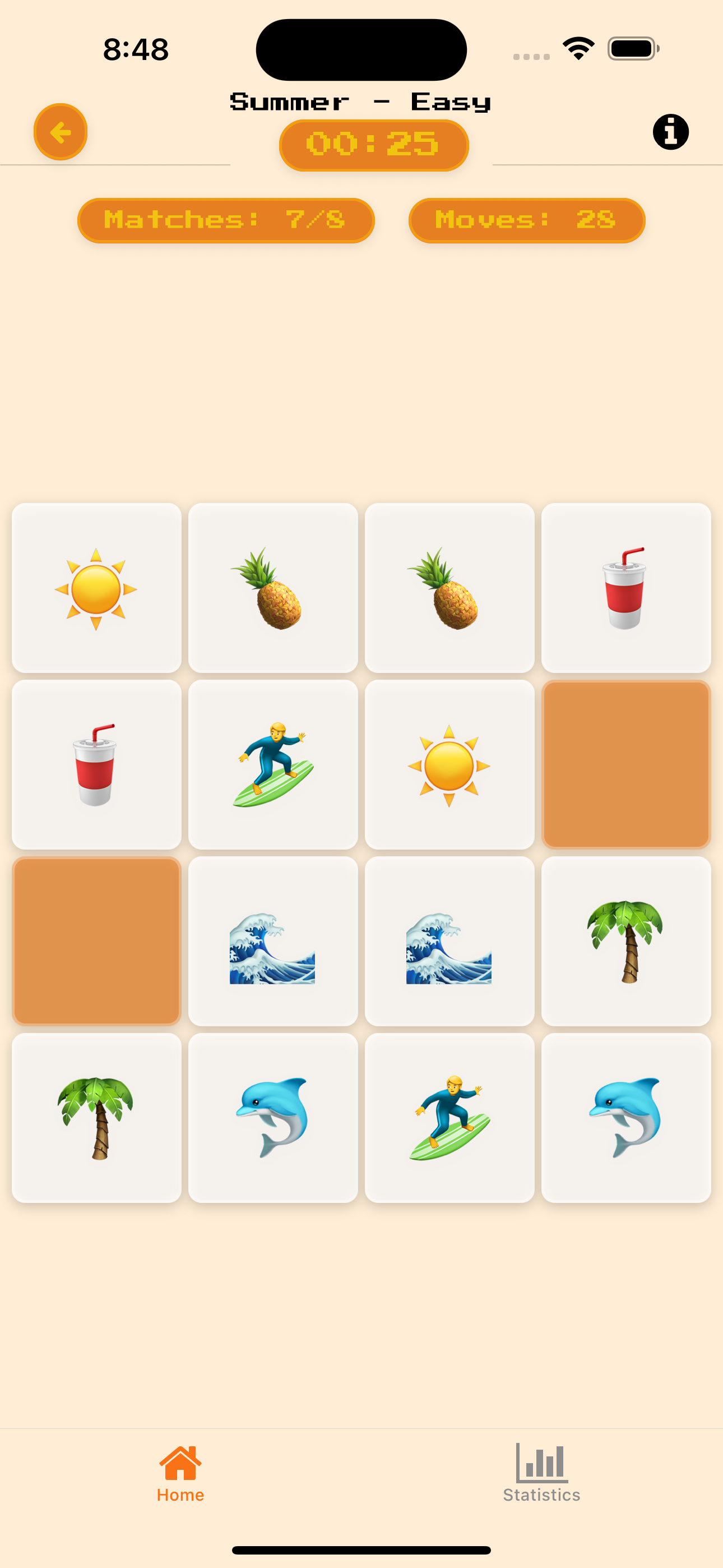
Task: Reveal the face-down card beside the wave
Action: pos(97,941)
